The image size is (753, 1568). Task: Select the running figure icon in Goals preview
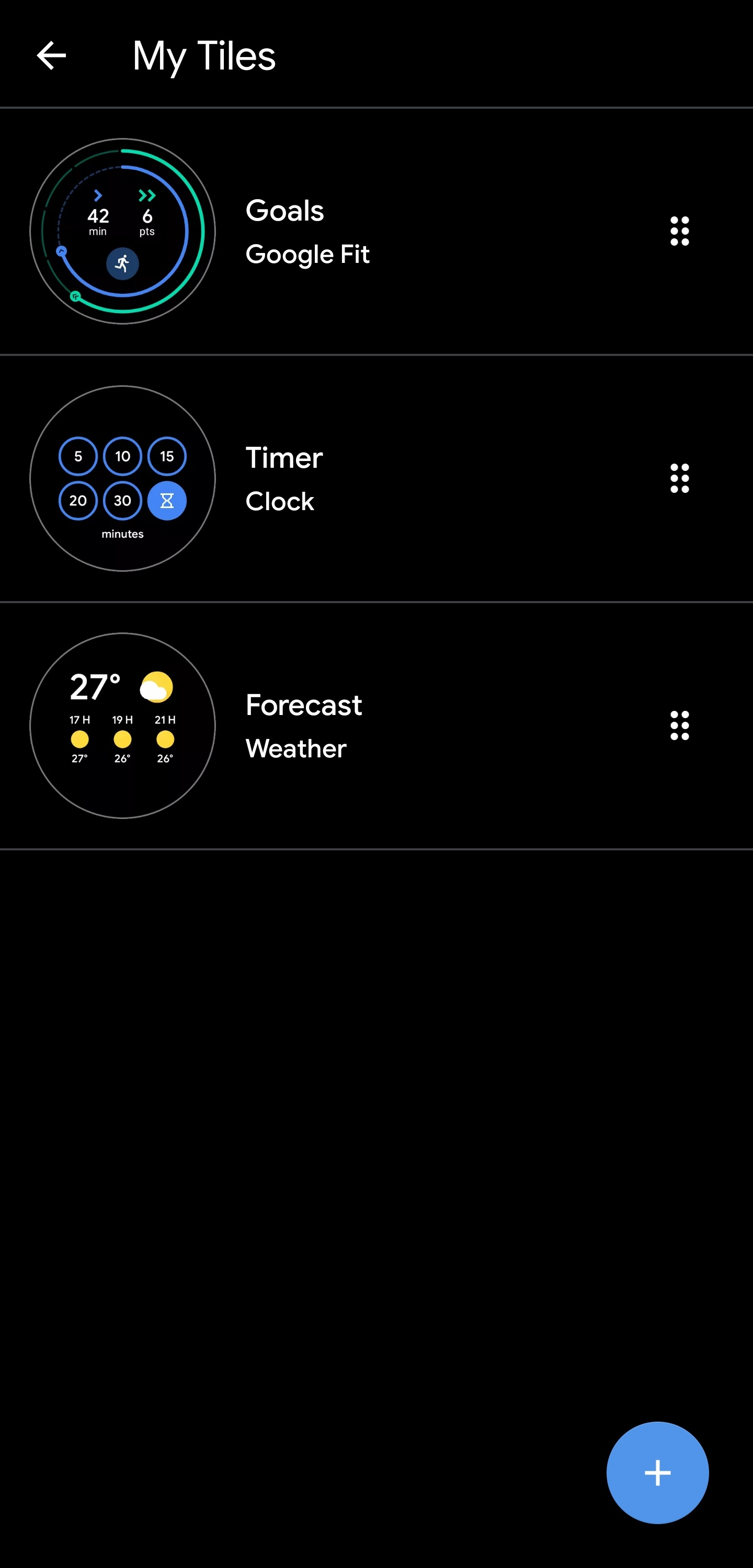point(122,263)
